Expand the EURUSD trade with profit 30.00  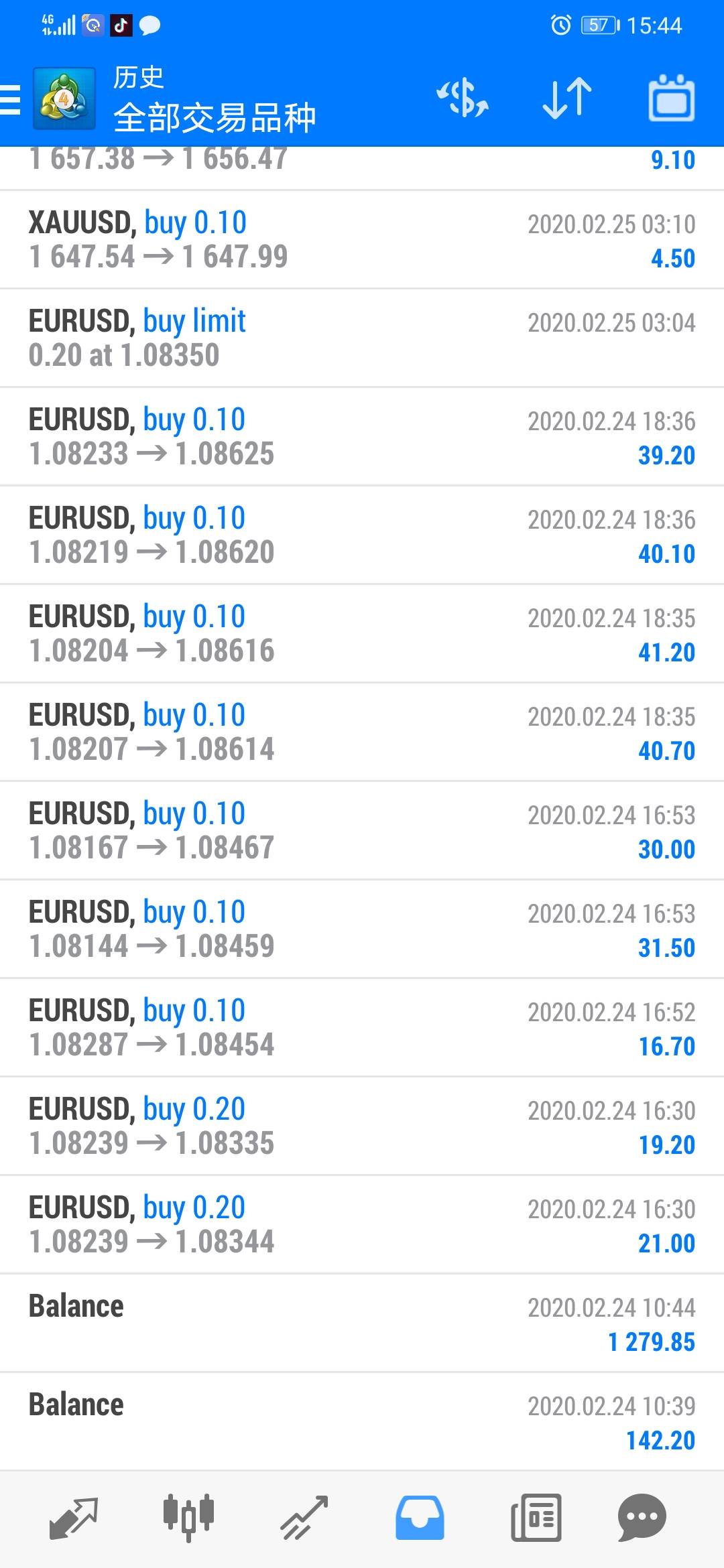pyautogui.click(x=362, y=831)
